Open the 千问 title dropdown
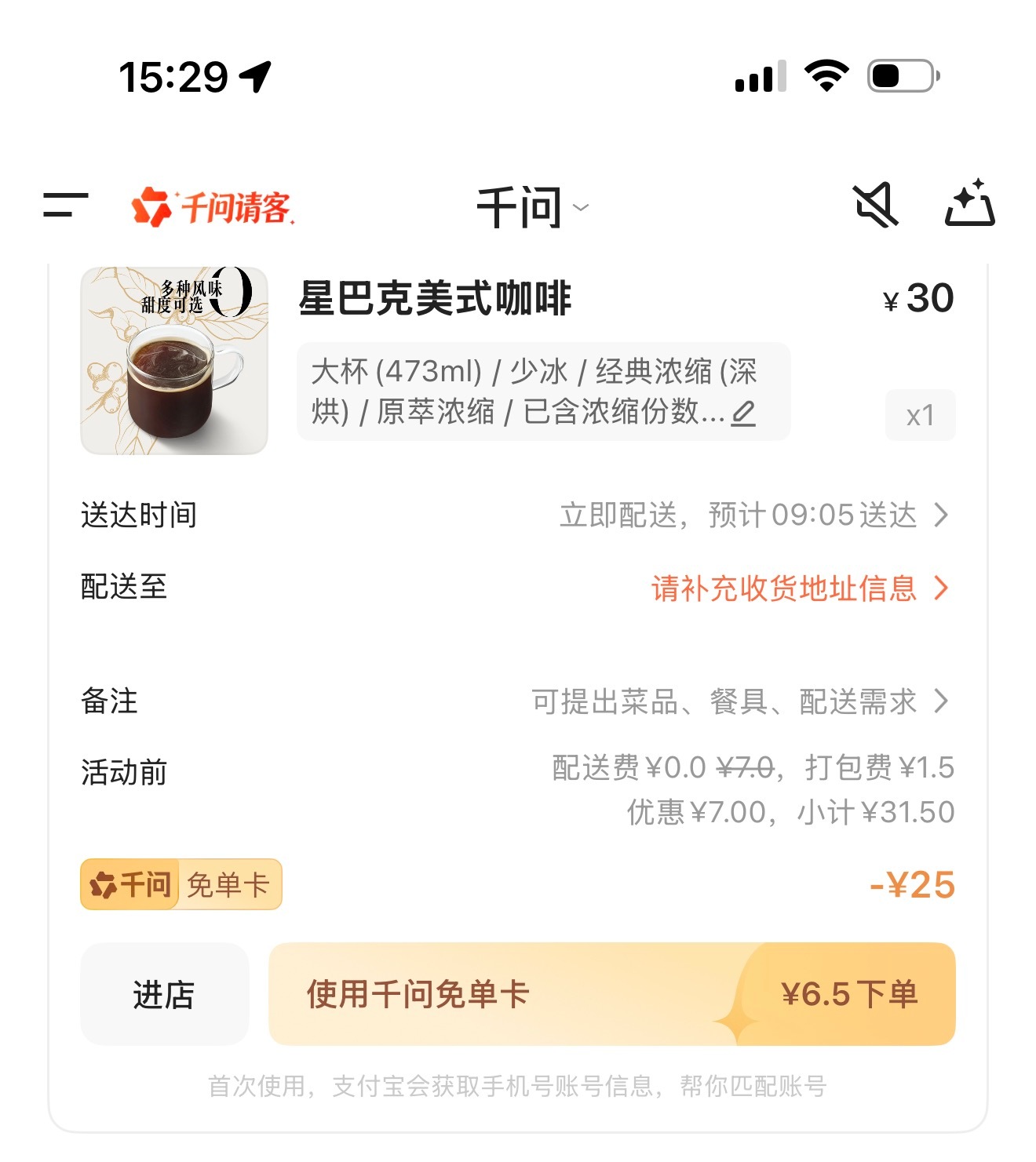 pos(580,209)
